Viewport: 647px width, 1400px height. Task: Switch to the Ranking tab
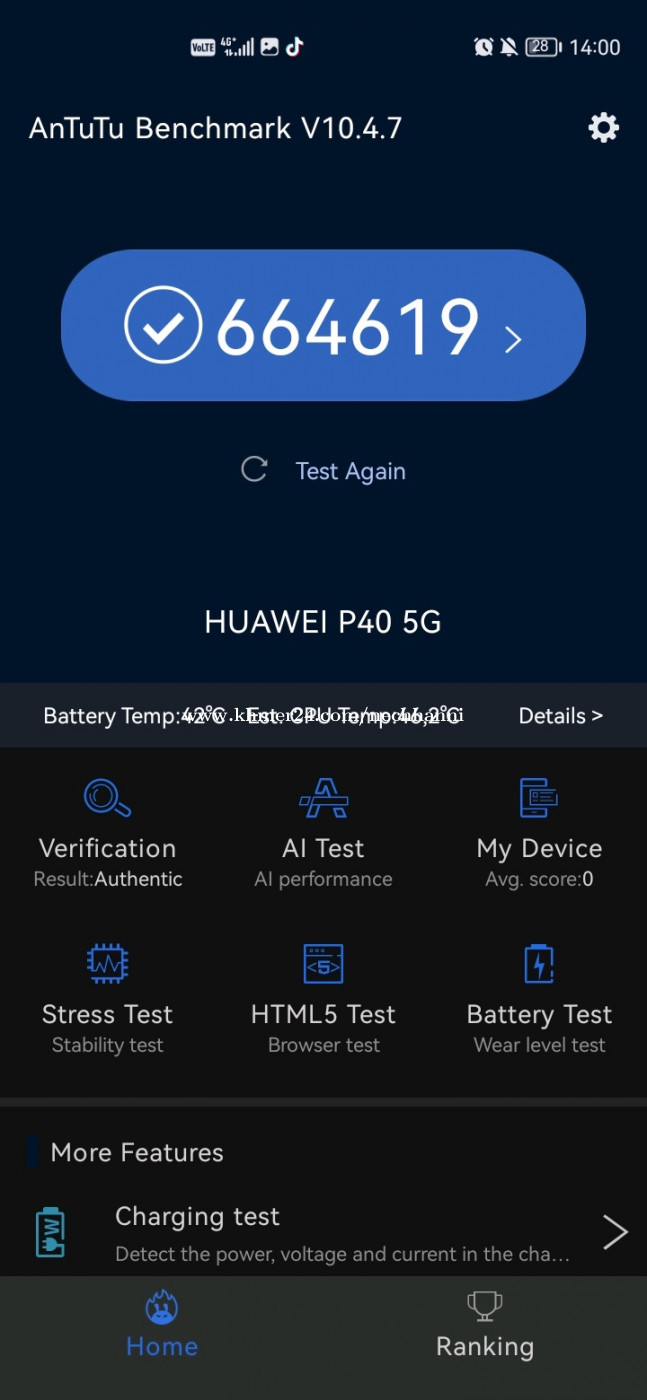pyautogui.click(x=485, y=1324)
